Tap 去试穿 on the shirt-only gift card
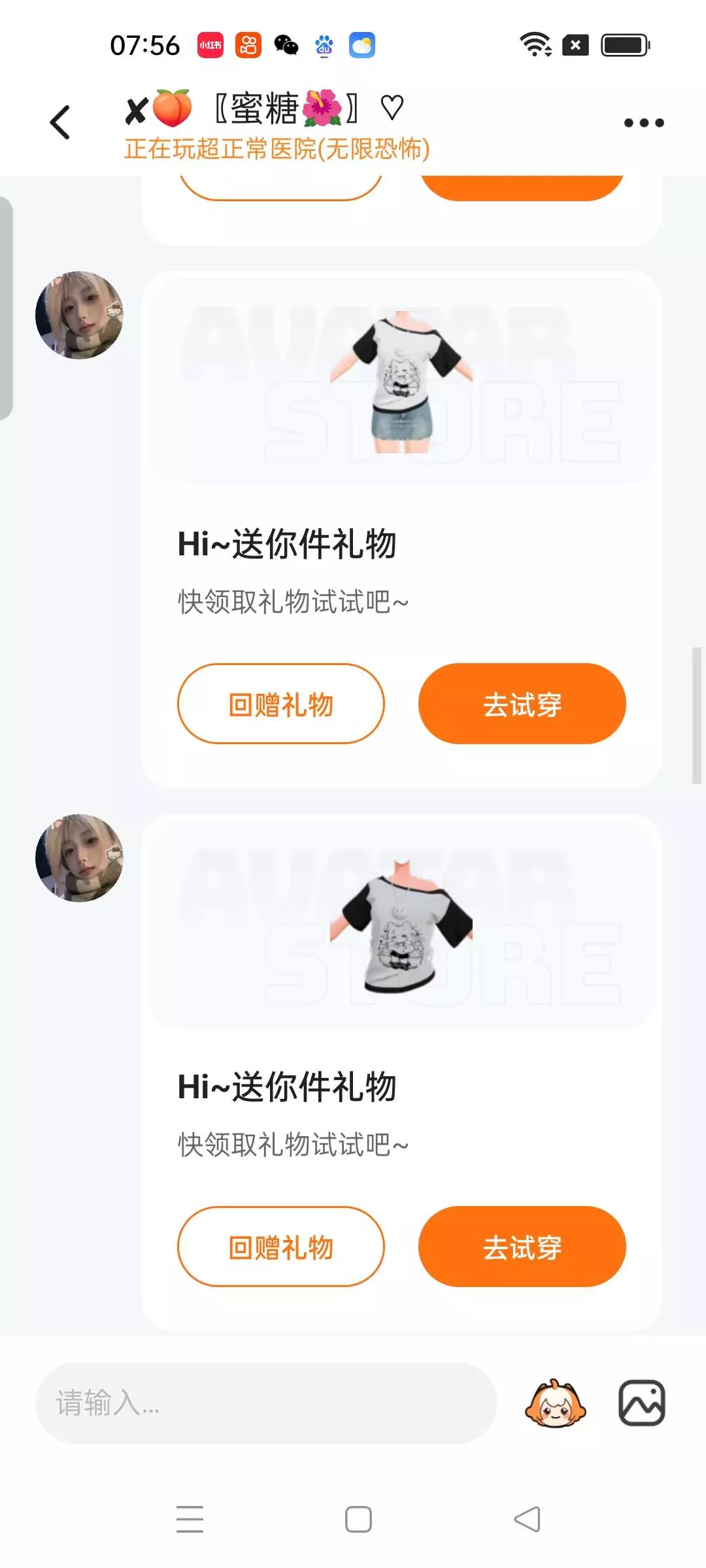Image resolution: width=706 pixels, height=1568 pixels. coord(522,1247)
